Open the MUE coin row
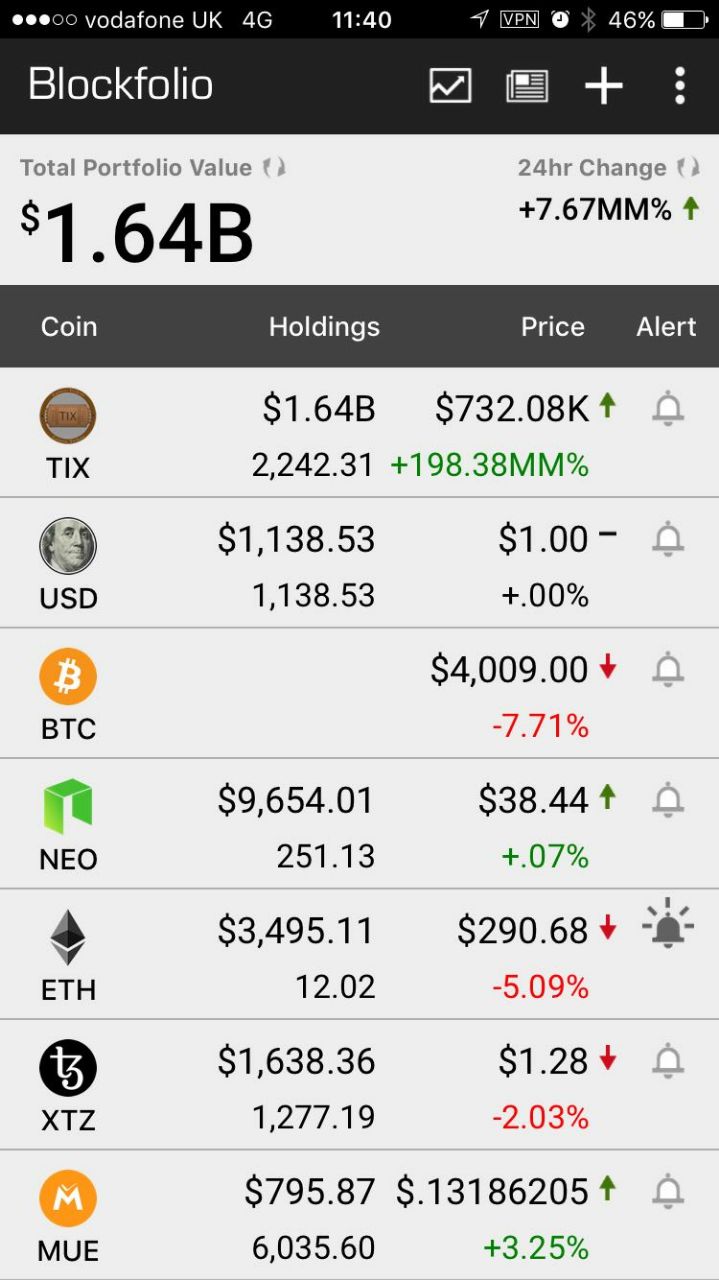Screen dimensions: 719x1280 coord(359,1216)
